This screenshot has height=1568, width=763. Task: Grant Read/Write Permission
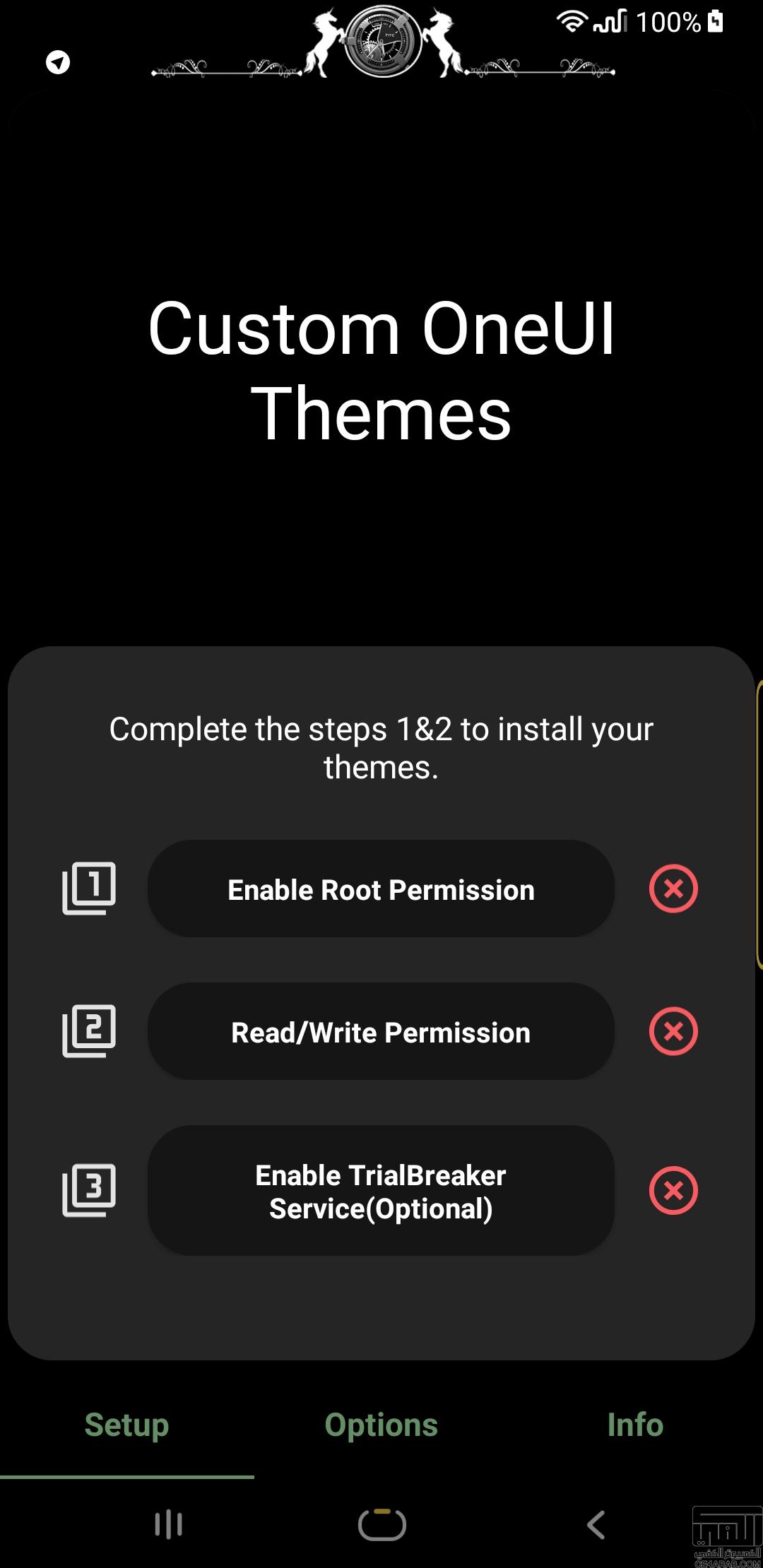381,1032
